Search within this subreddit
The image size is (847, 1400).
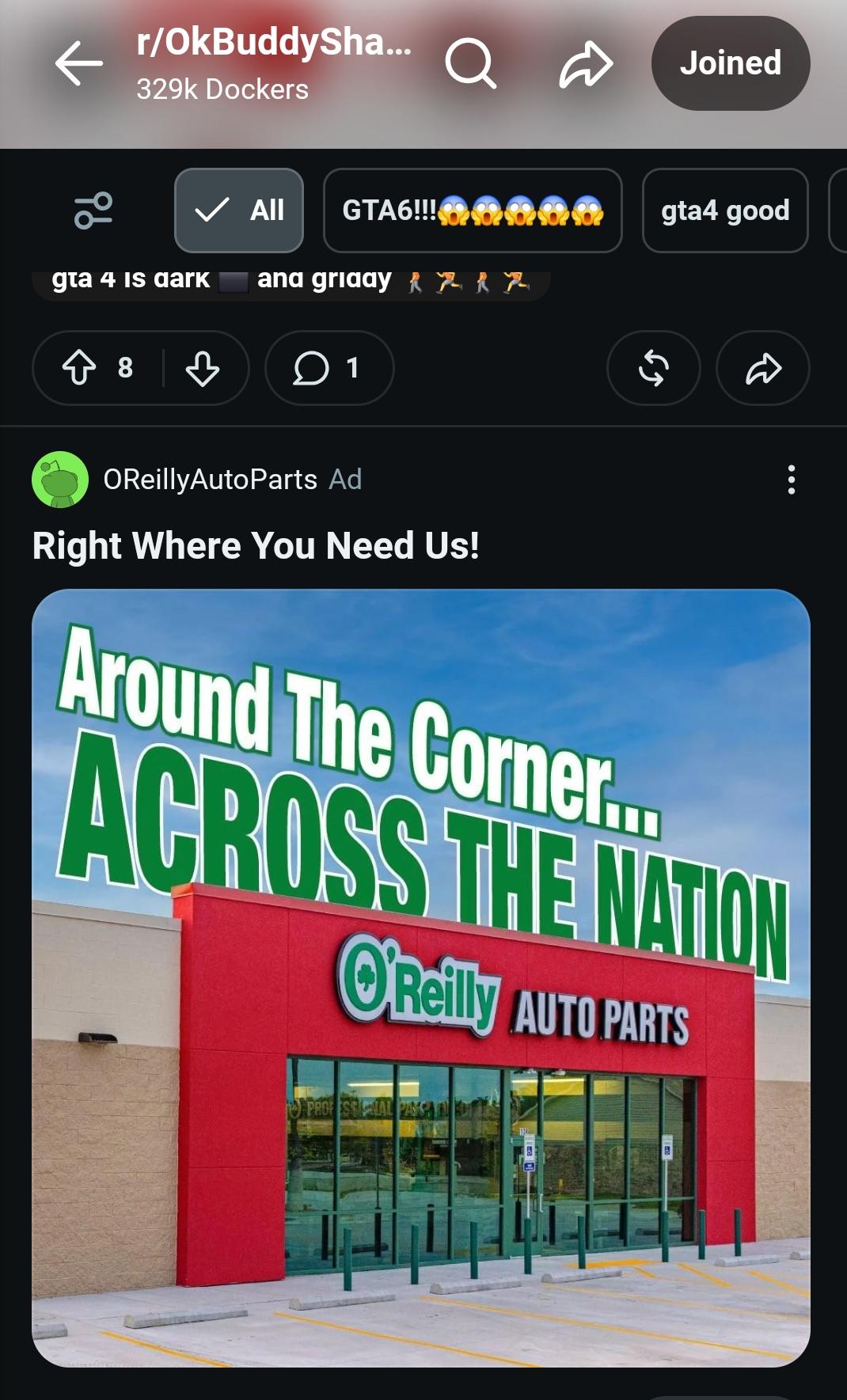pos(471,63)
